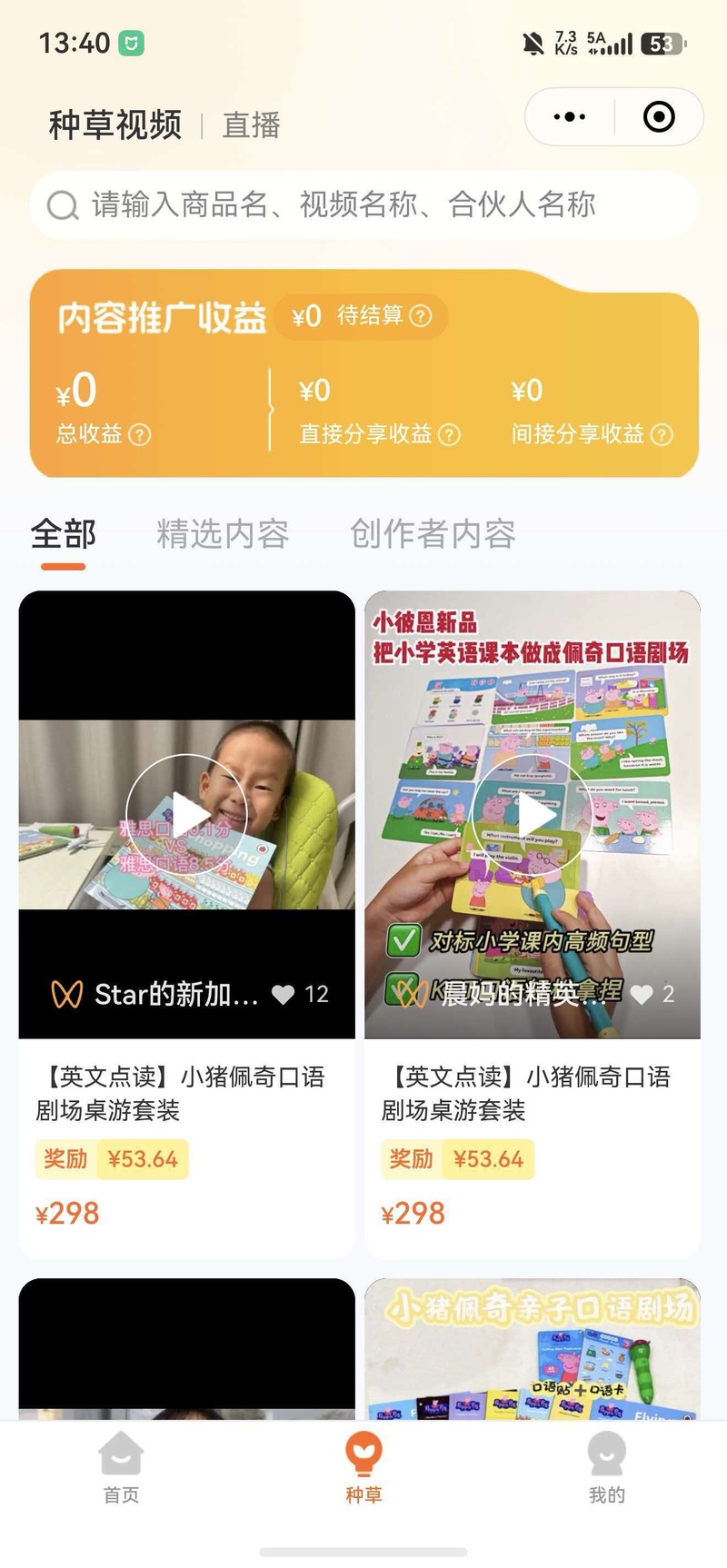Open the help icon next to 直接分享收益
Image resolution: width=727 pixels, height=1568 pixels.
pos(449,435)
